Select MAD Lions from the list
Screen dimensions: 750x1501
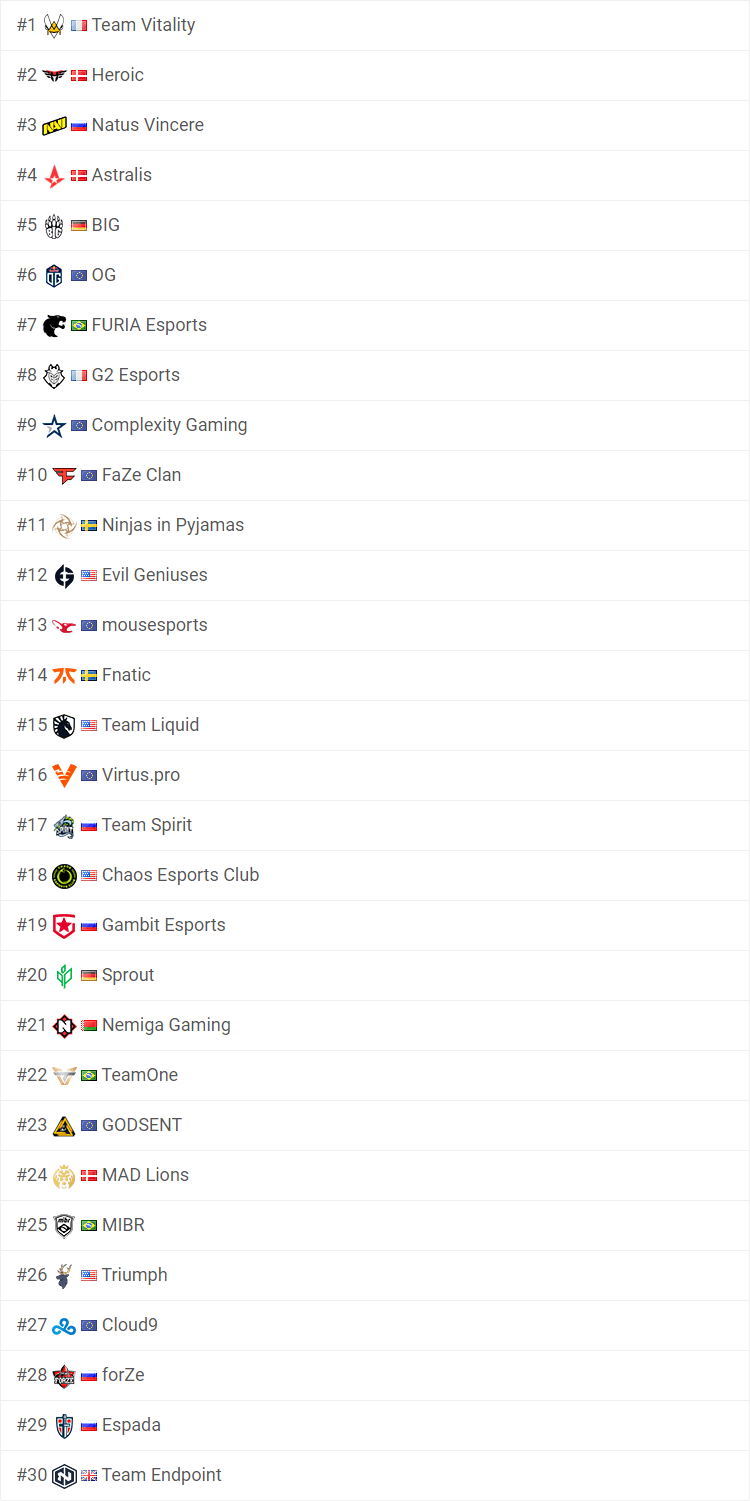[x=375, y=1175]
